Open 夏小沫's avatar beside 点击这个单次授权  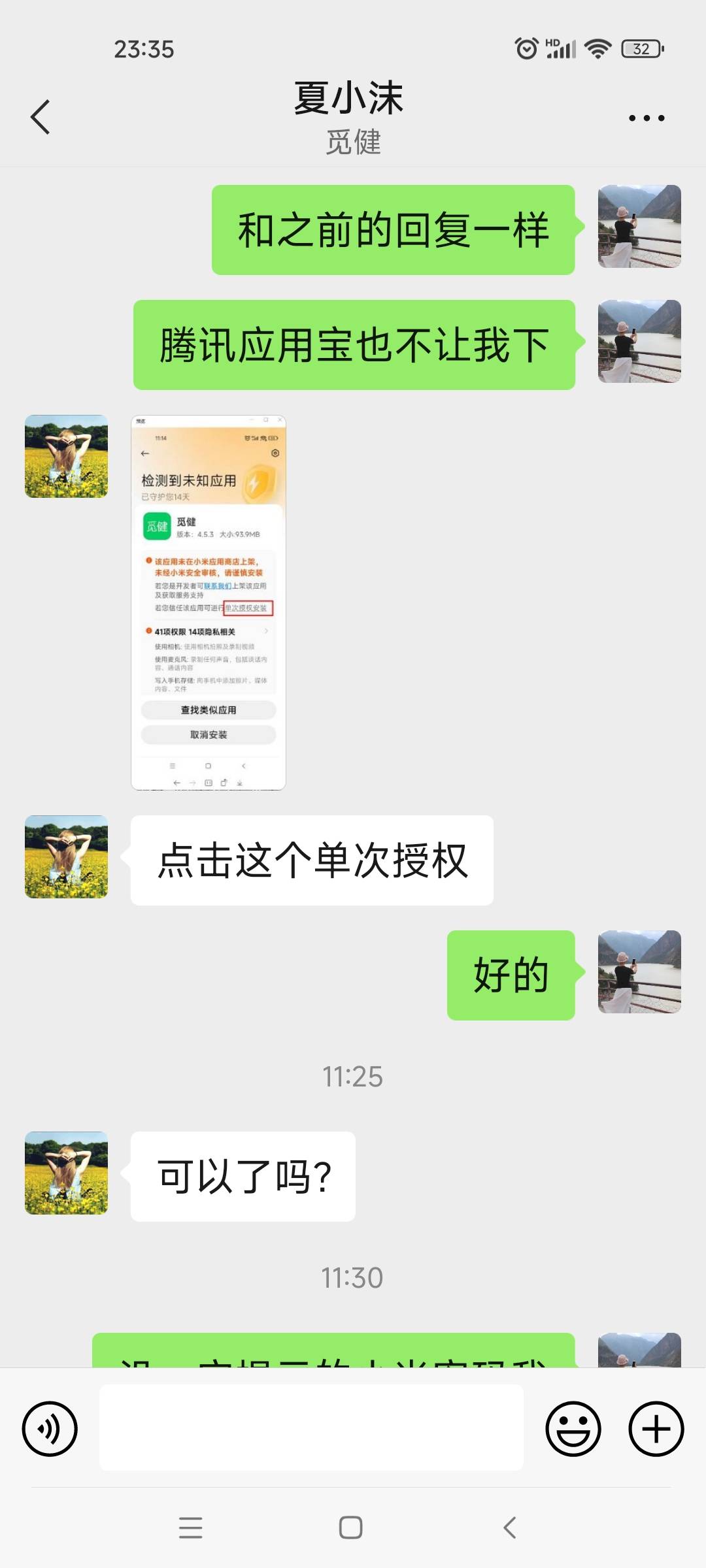click(x=65, y=858)
